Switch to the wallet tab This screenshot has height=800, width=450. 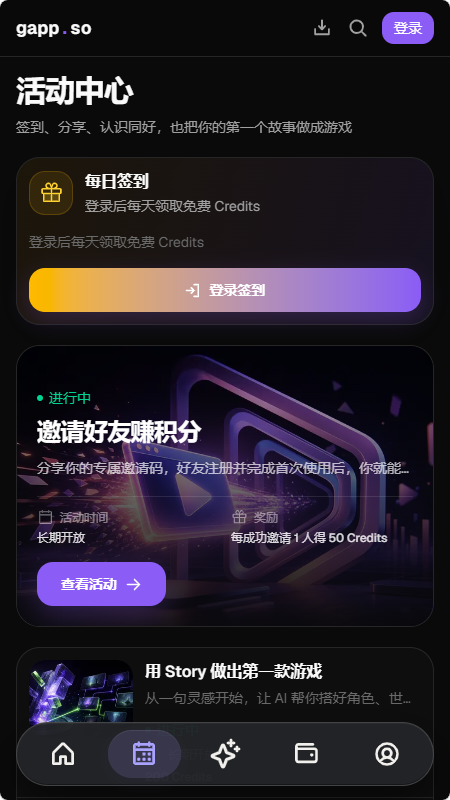click(306, 754)
